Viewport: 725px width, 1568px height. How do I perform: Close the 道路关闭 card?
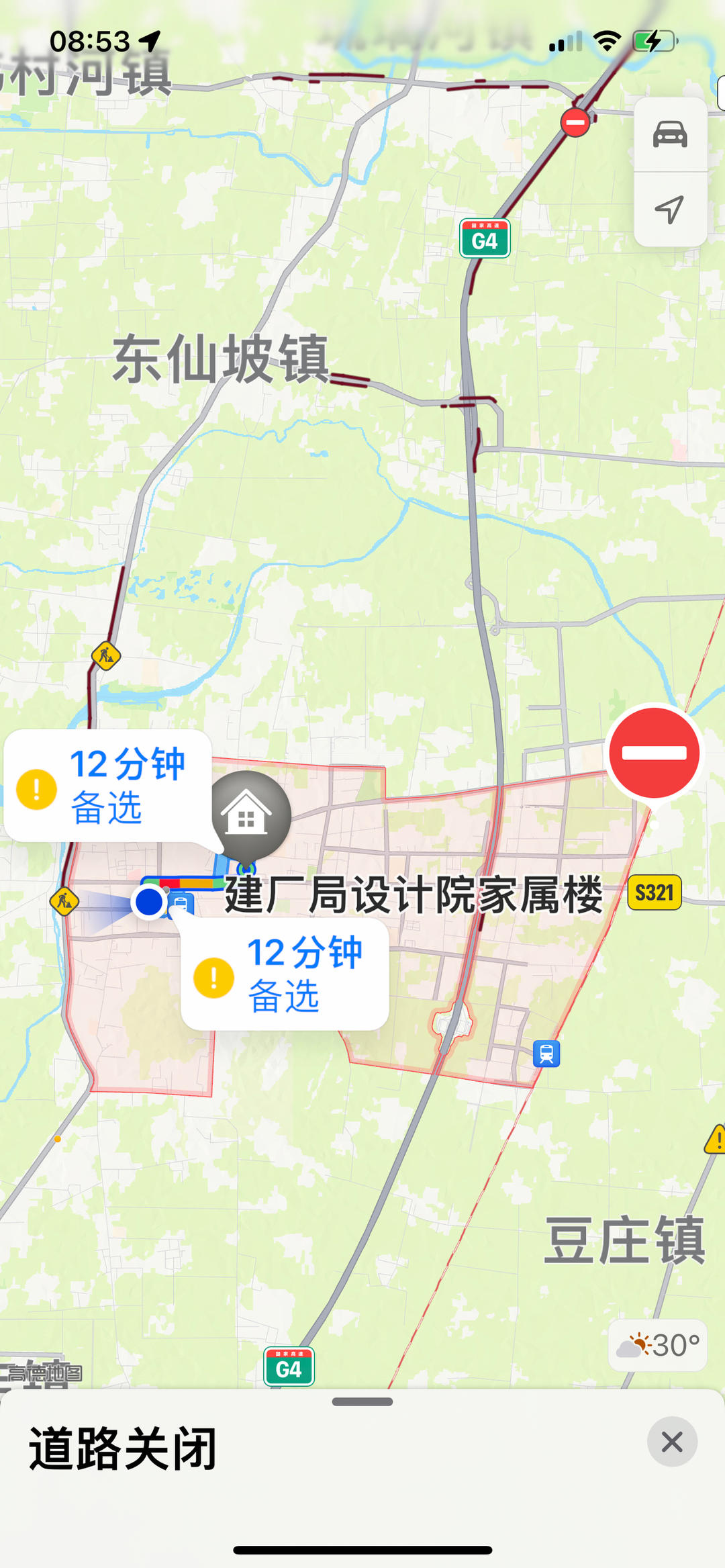pyautogui.click(x=672, y=1442)
